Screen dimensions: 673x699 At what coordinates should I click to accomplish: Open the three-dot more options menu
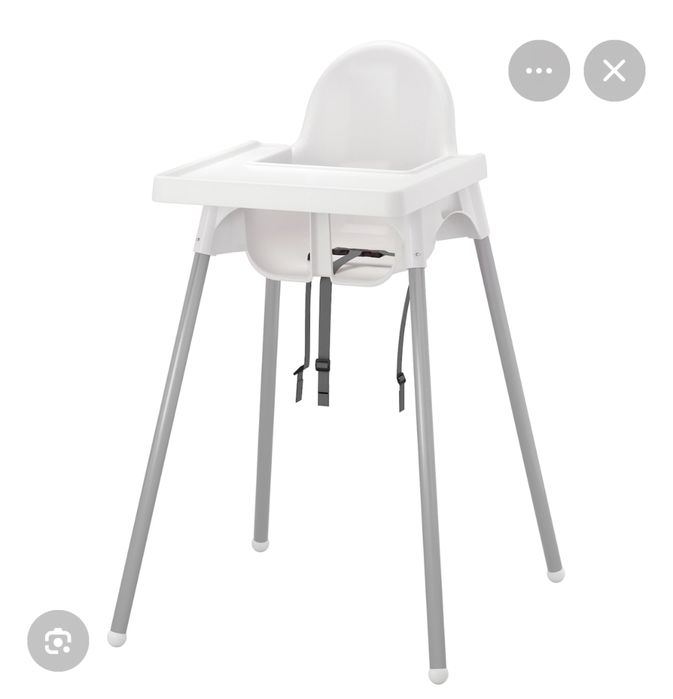tap(539, 71)
